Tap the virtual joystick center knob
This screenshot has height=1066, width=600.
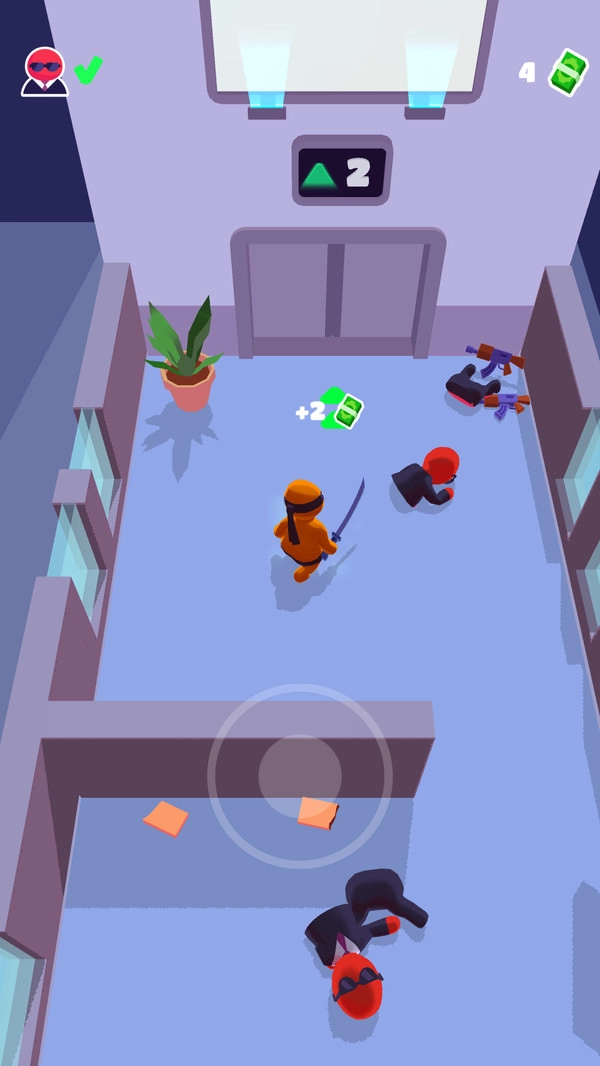point(300,776)
